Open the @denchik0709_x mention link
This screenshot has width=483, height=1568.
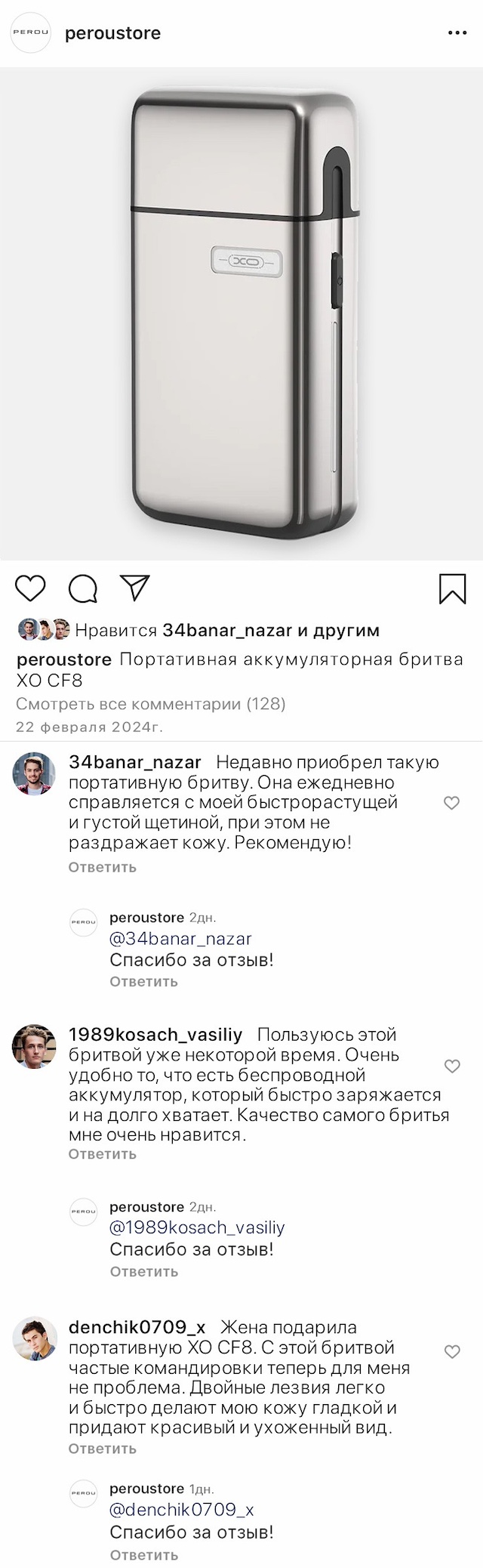tap(182, 1510)
